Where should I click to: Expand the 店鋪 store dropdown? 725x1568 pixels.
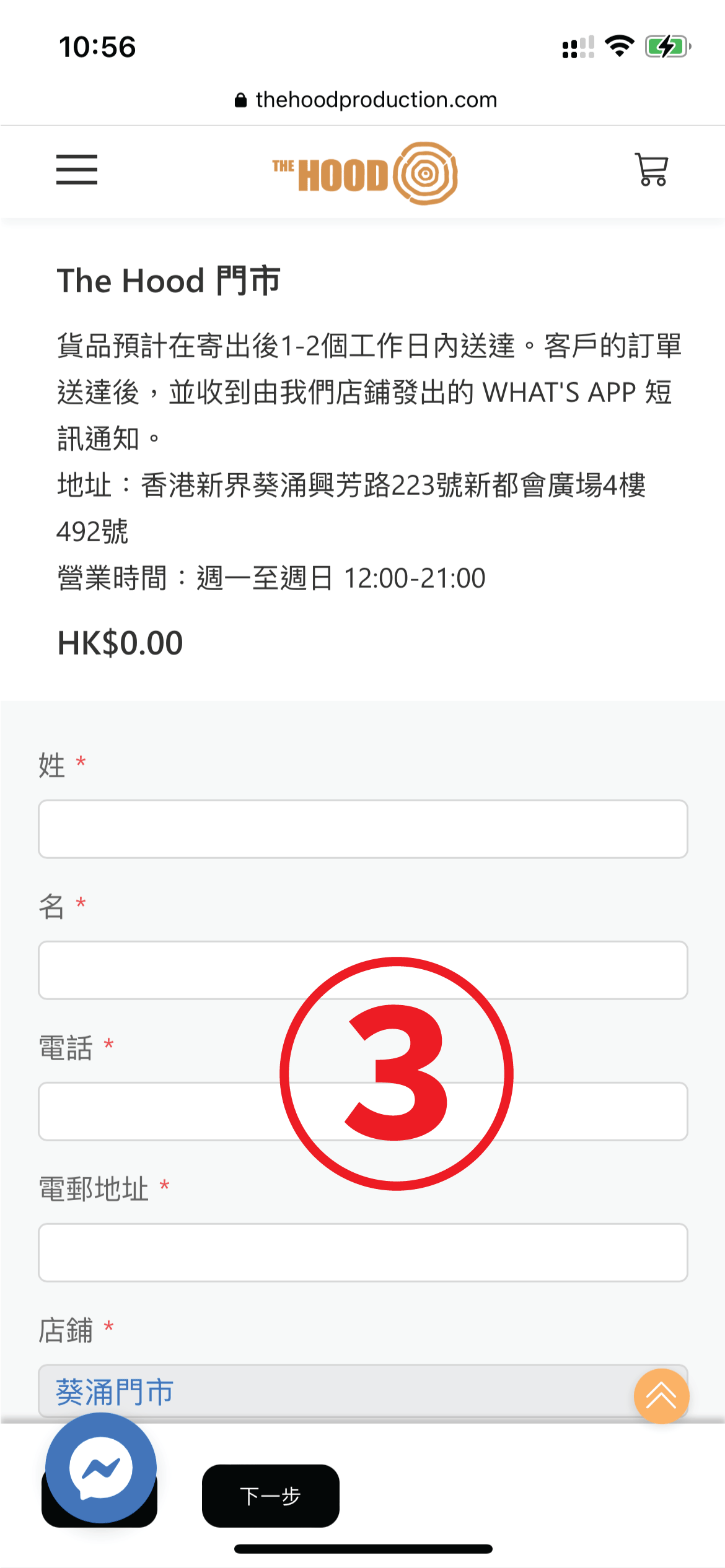pos(335,1391)
